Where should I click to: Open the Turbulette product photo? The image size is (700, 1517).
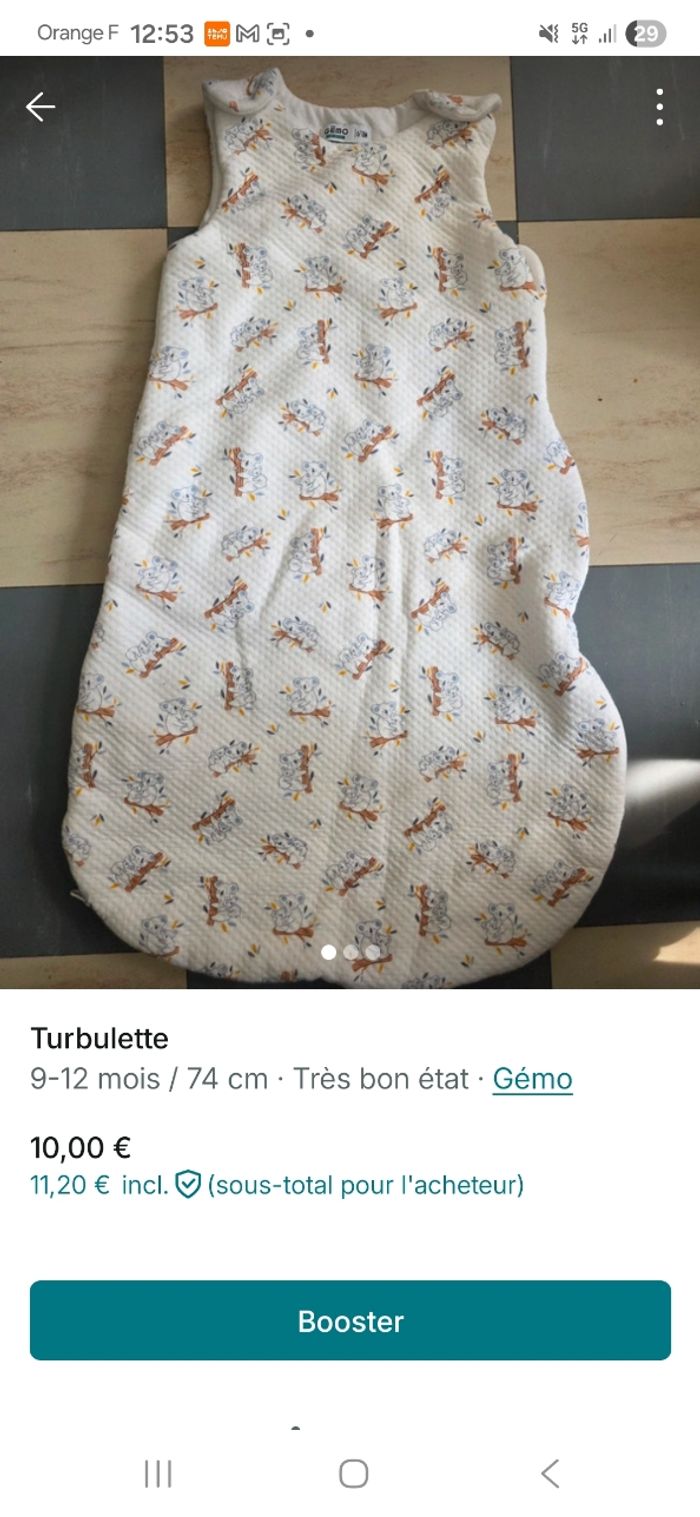350,520
